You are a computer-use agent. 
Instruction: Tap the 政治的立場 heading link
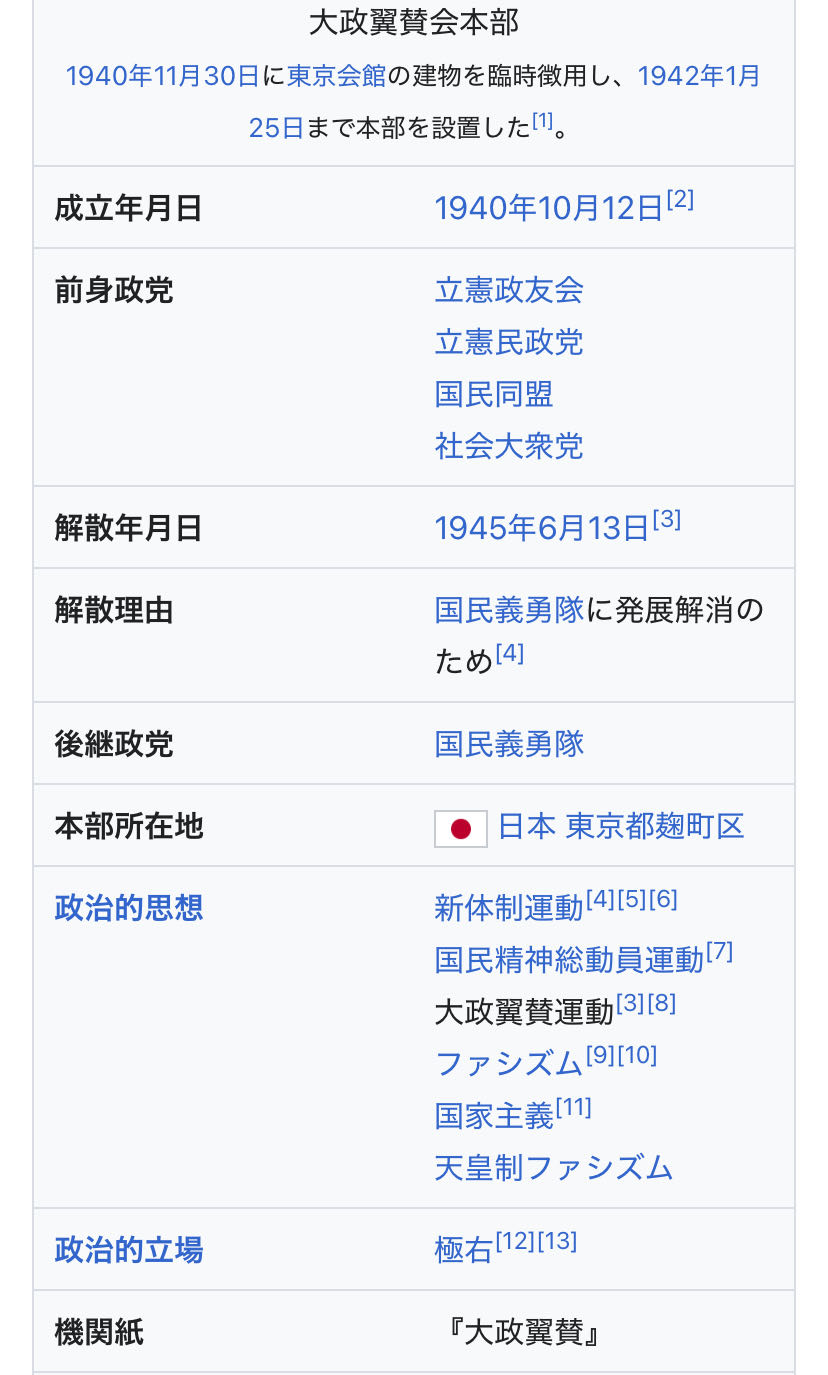[129, 1250]
